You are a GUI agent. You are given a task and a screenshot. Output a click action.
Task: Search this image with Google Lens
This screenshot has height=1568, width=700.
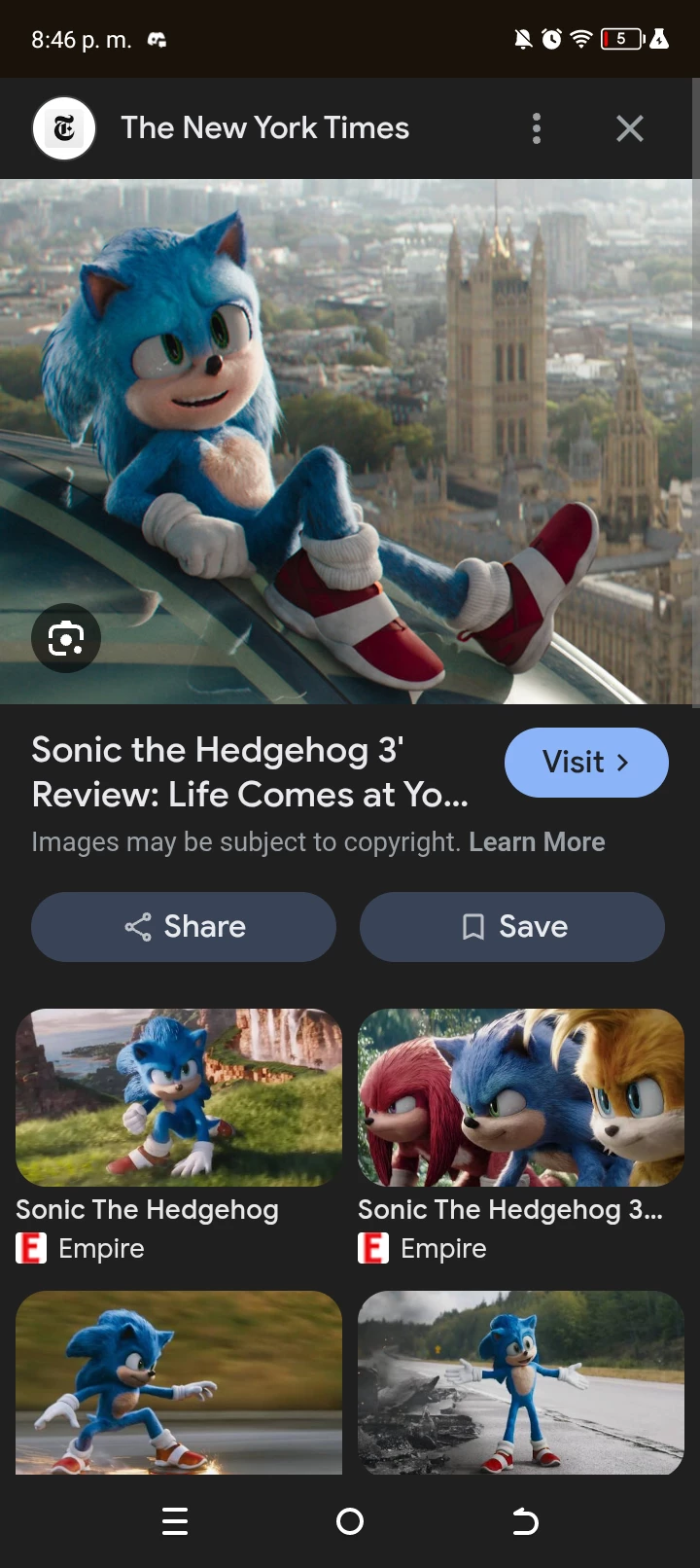pos(66,638)
